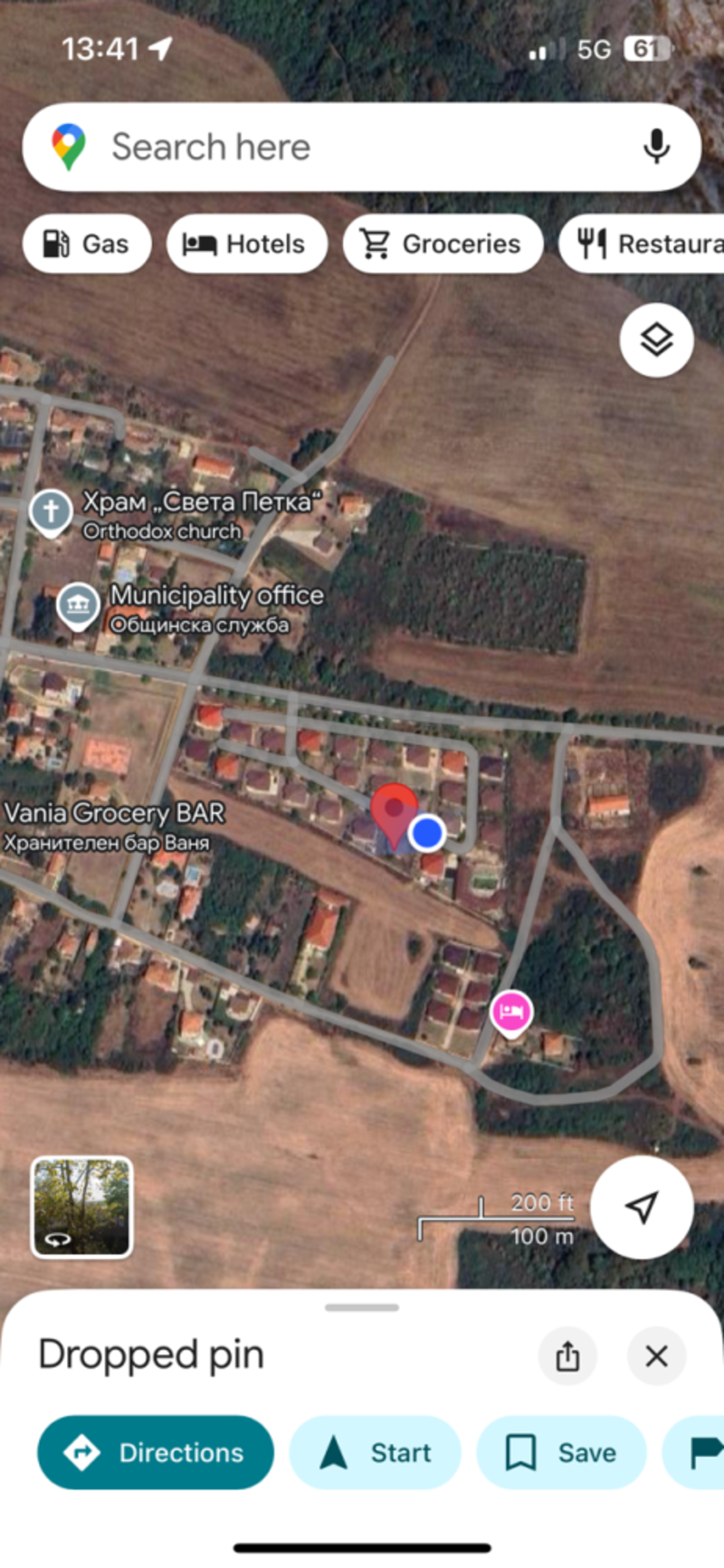Select the Gas chip
The image size is (724, 1568).
[87, 244]
